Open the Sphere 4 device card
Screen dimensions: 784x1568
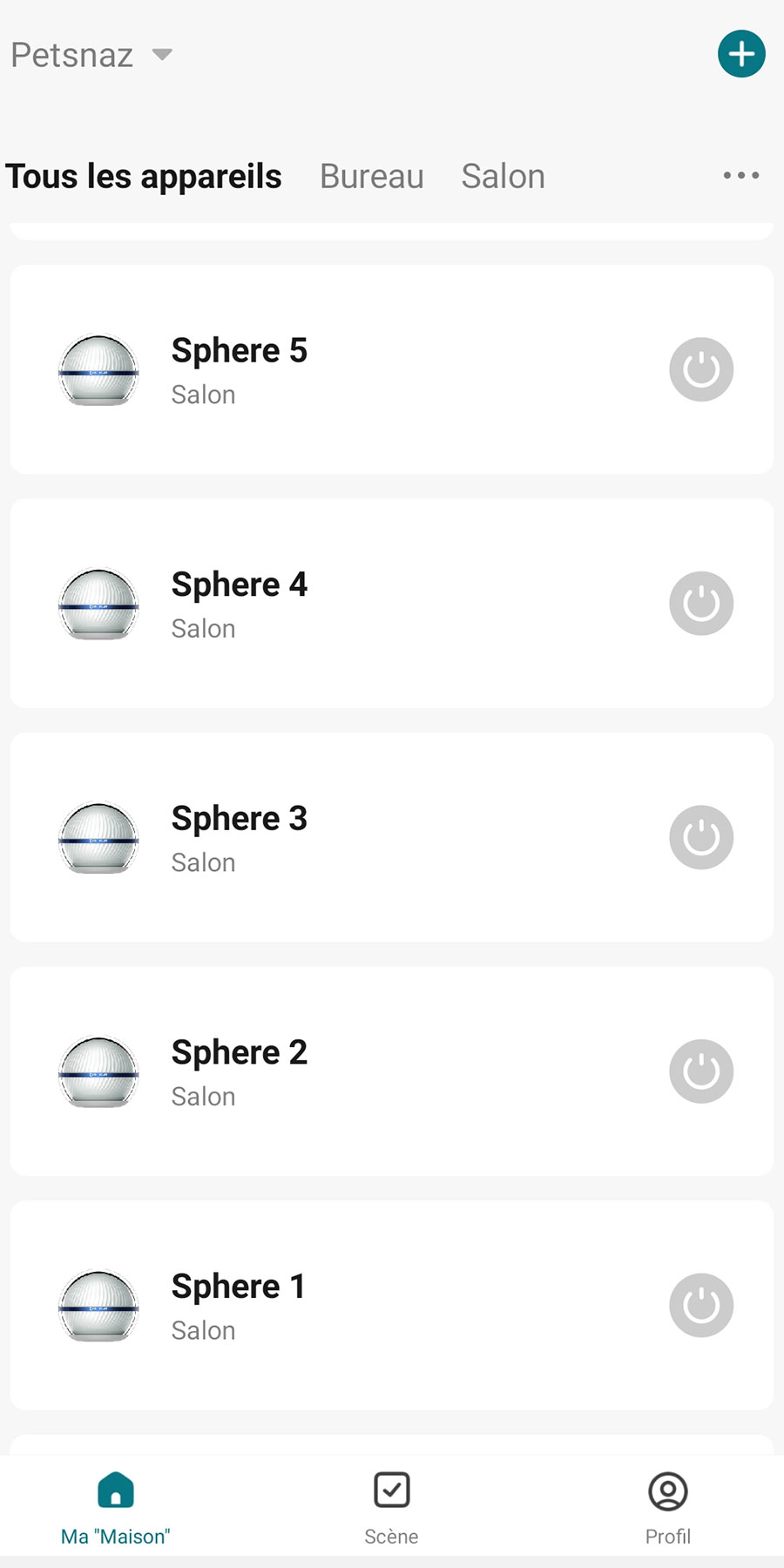click(348, 604)
